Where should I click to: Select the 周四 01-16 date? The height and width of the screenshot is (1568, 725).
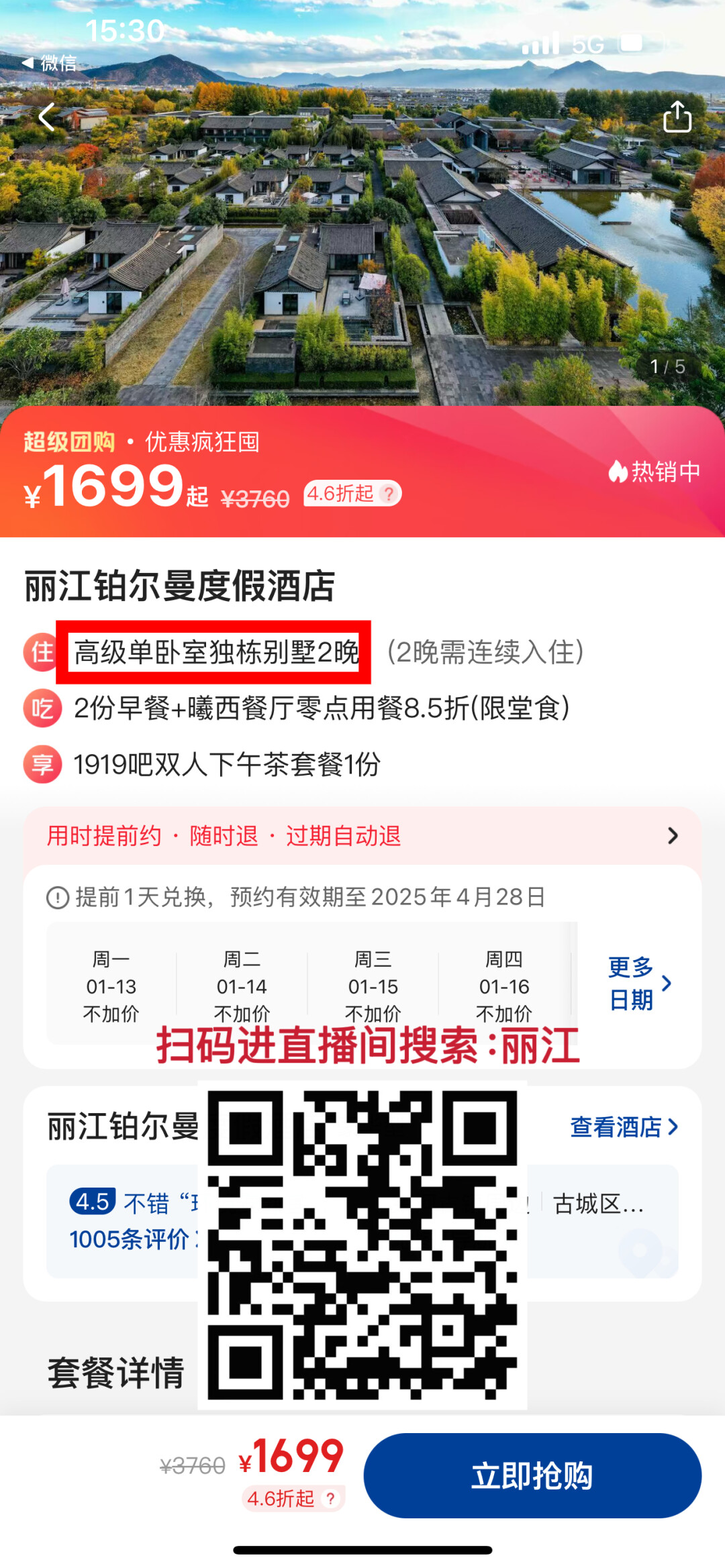[504, 986]
